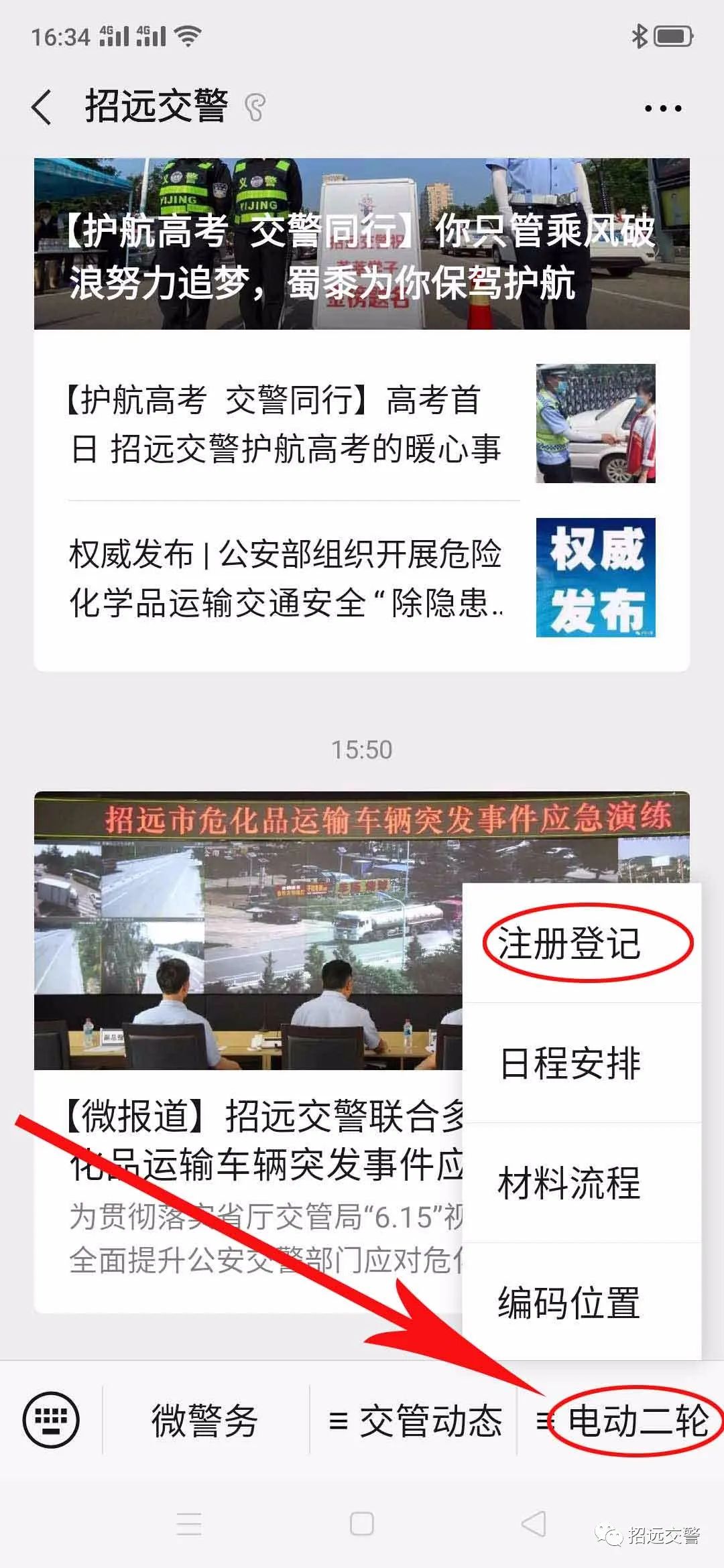Tap the system back button
This screenshot has width=724, height=1568.
click(x=534, y=1524)
